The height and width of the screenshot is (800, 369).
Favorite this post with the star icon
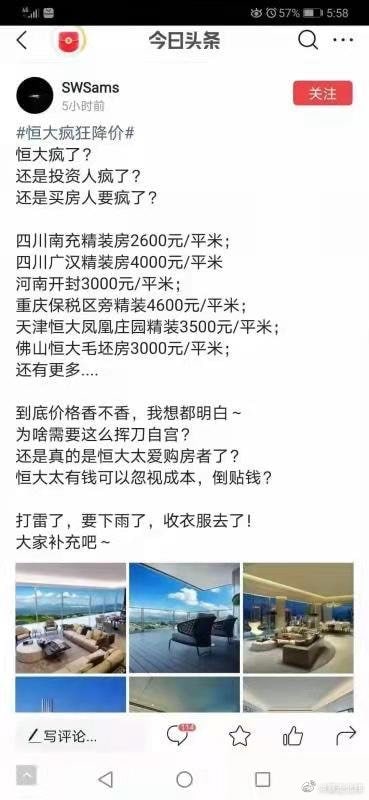pos(239,736)
